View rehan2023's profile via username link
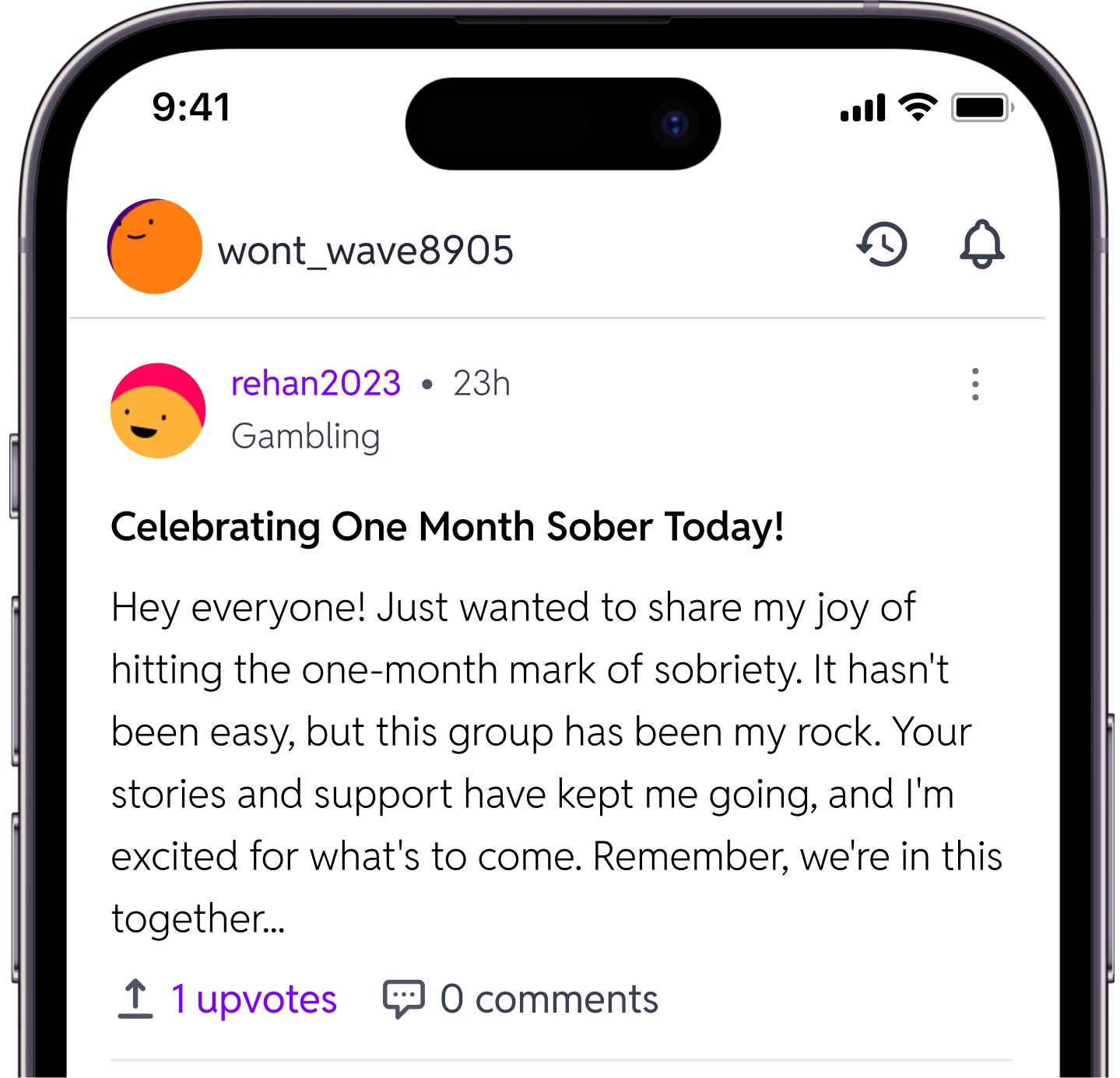 [x=316, y=384]
